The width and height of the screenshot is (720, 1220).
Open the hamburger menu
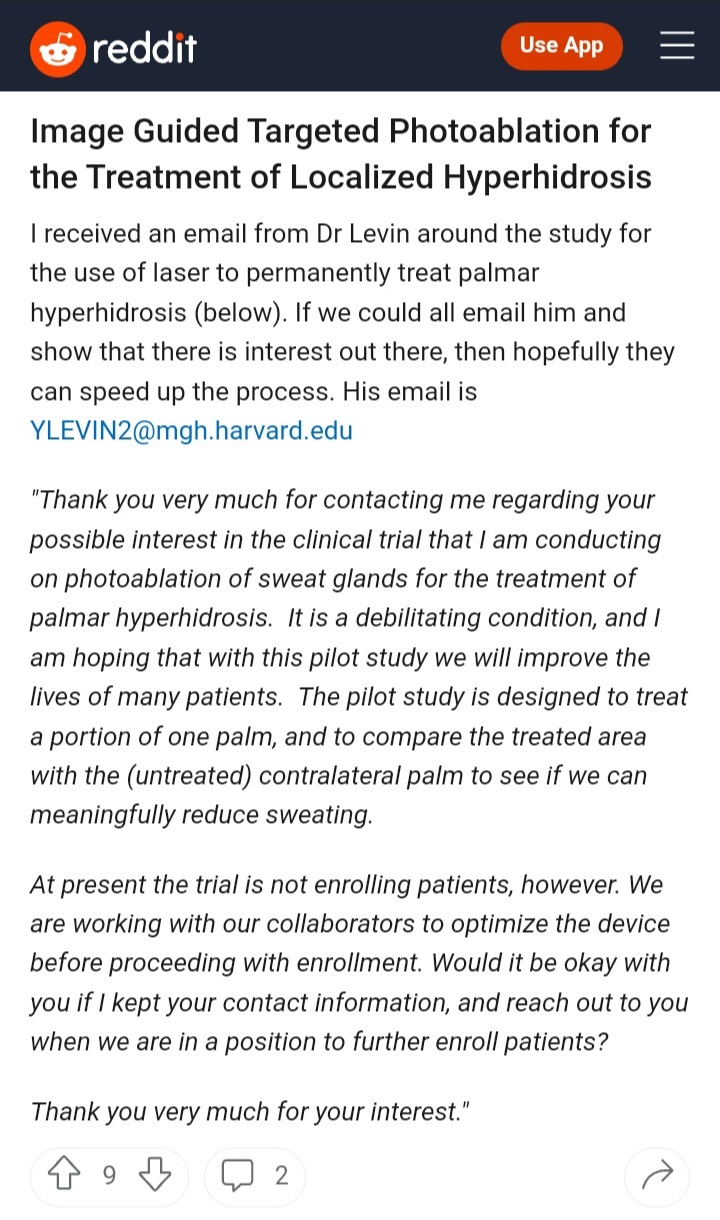click(x=677, y=46)
